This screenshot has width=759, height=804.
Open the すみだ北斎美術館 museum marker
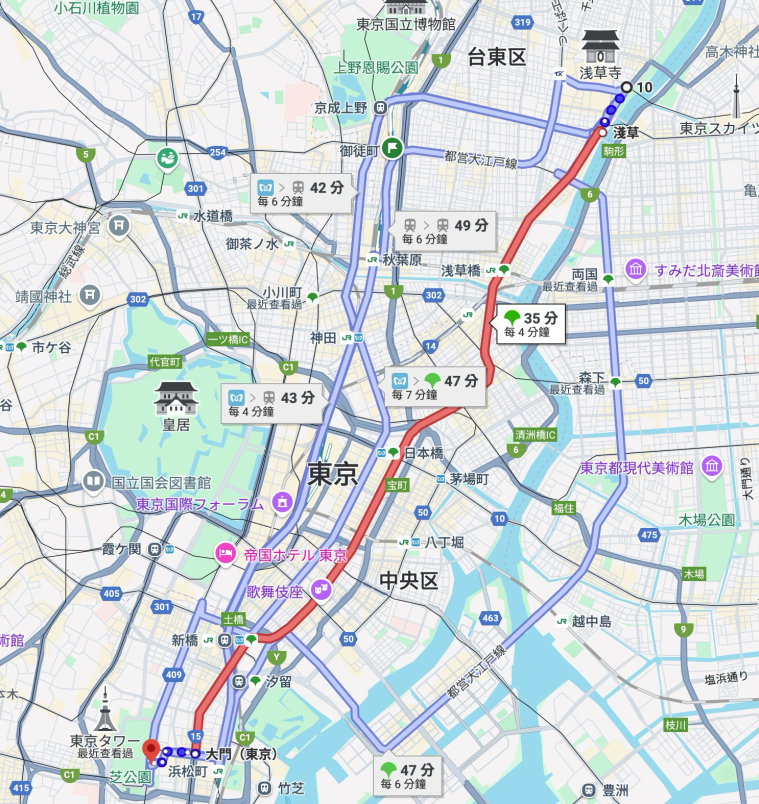(x=637, y=268)
